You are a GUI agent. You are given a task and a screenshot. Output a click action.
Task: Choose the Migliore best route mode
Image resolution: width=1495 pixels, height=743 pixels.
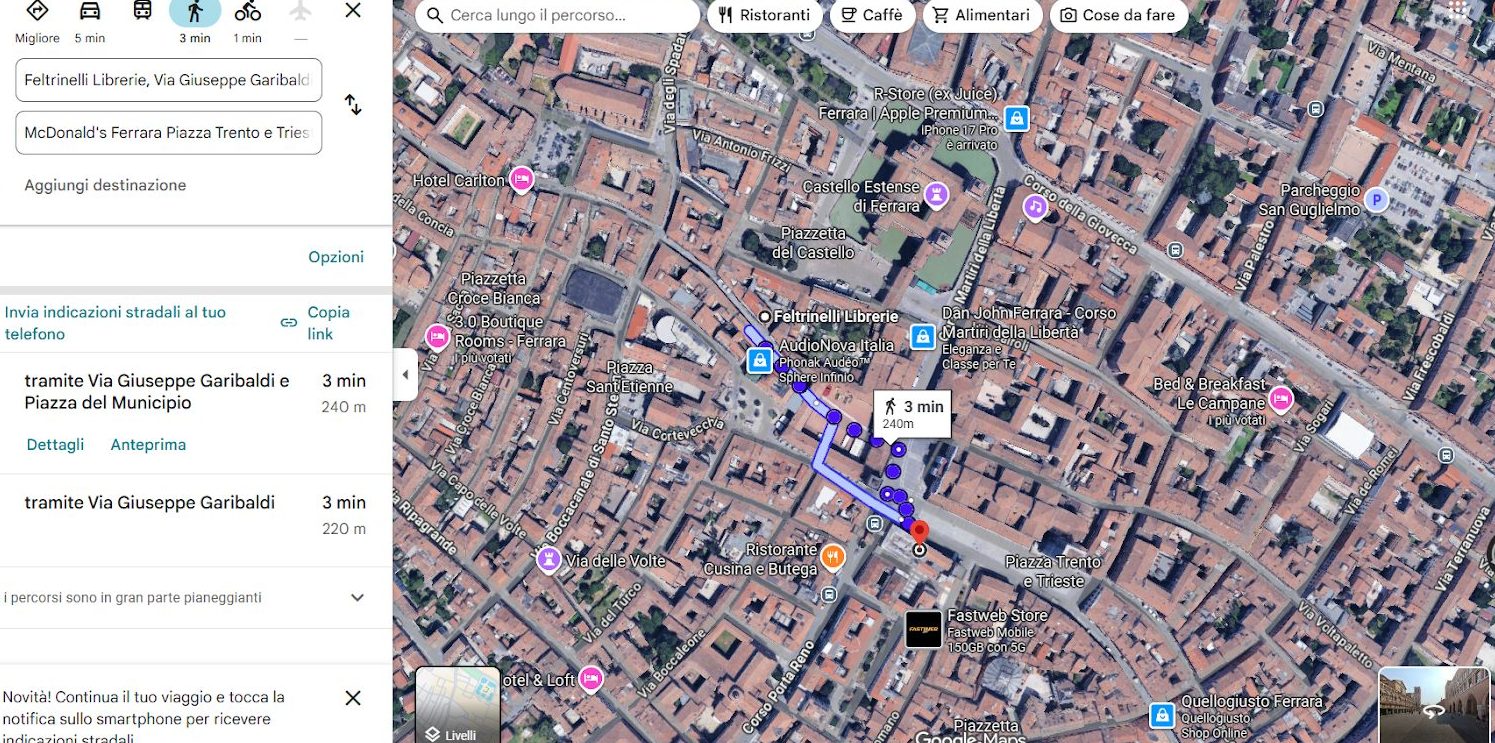[x=37, y=12]
